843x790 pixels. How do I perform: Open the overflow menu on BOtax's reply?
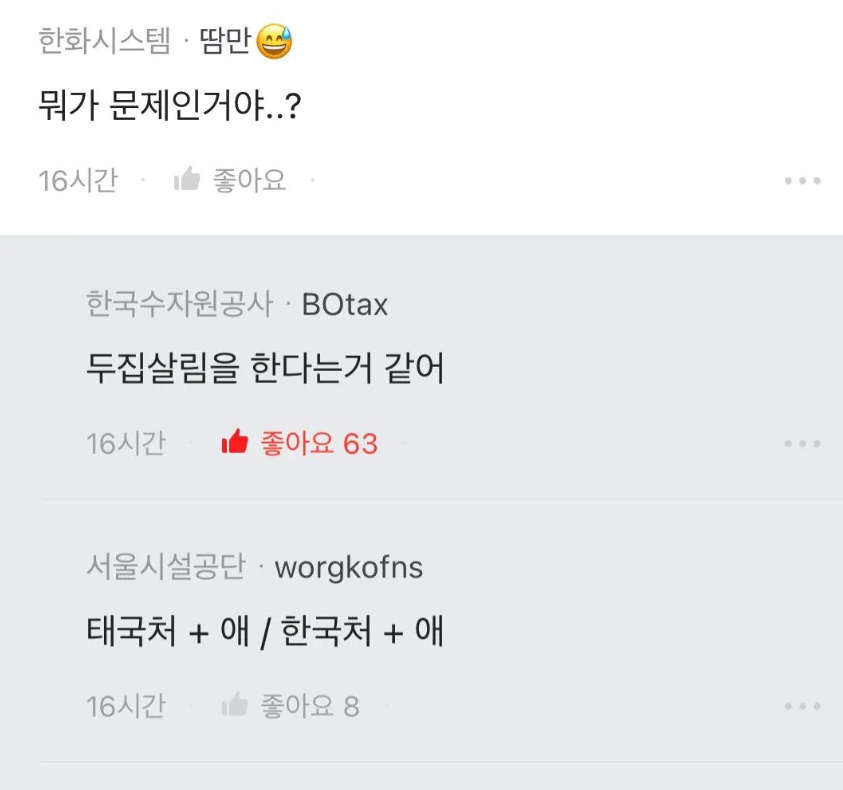802,444
